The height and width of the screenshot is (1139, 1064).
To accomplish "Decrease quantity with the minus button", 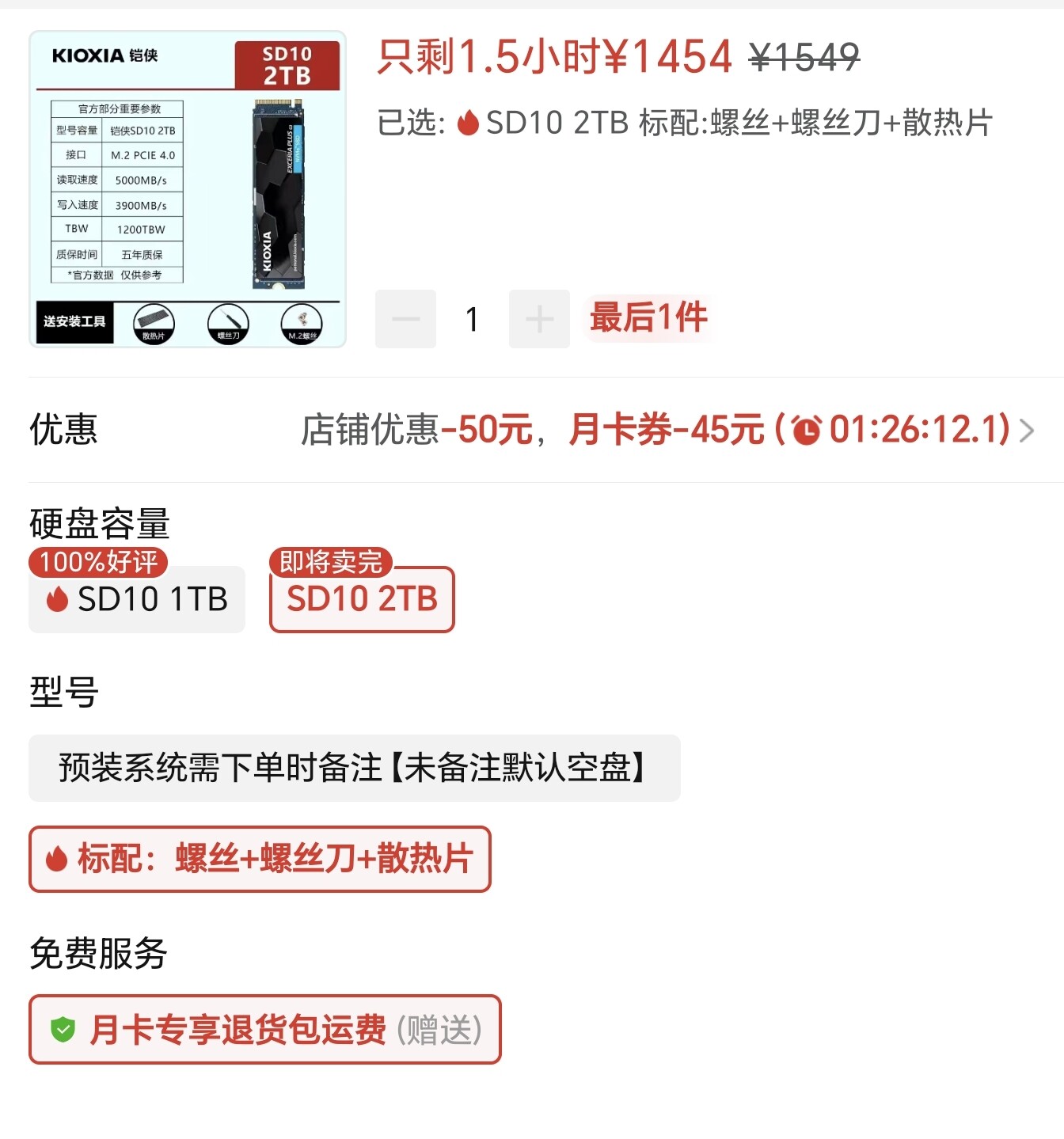I will [405, 319].
